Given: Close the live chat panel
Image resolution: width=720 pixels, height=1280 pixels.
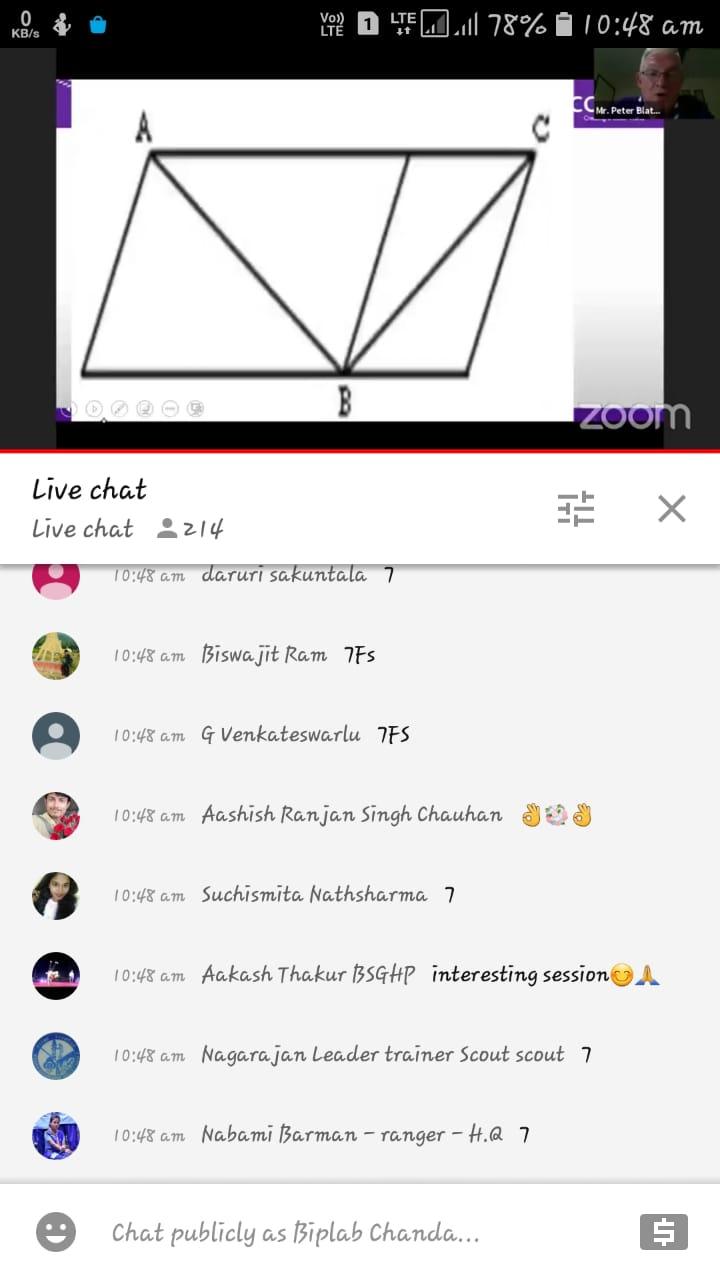Looking at the screenshot, I should (671, 509).
